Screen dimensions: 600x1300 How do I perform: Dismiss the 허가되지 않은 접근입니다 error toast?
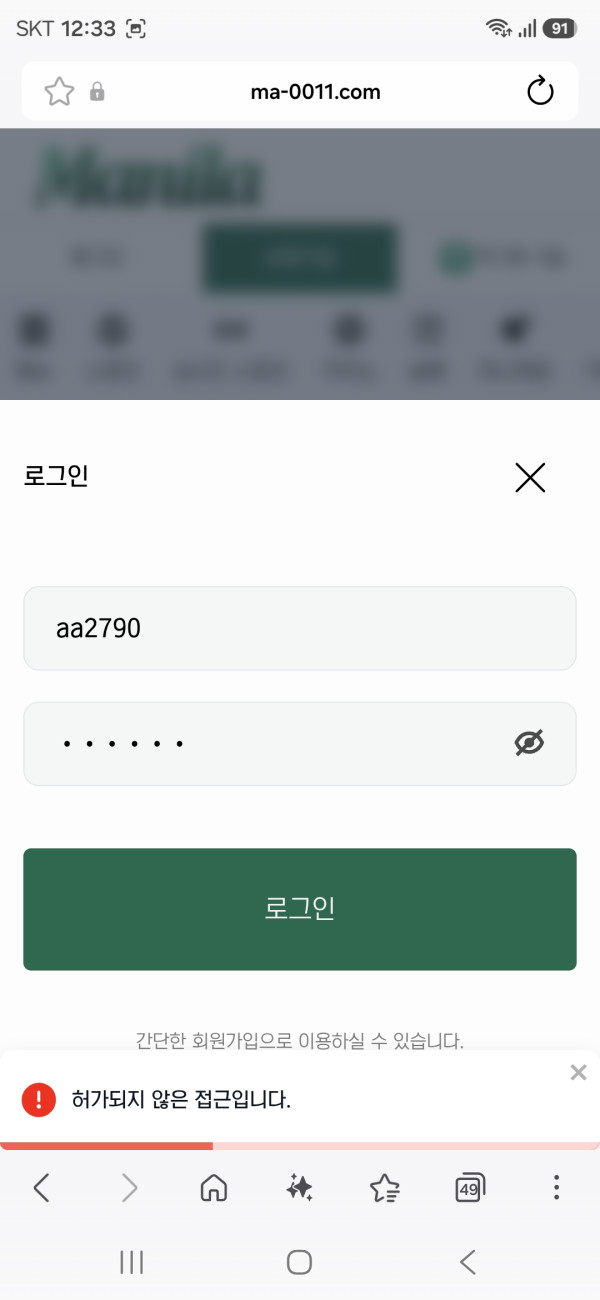point(578,1073)
